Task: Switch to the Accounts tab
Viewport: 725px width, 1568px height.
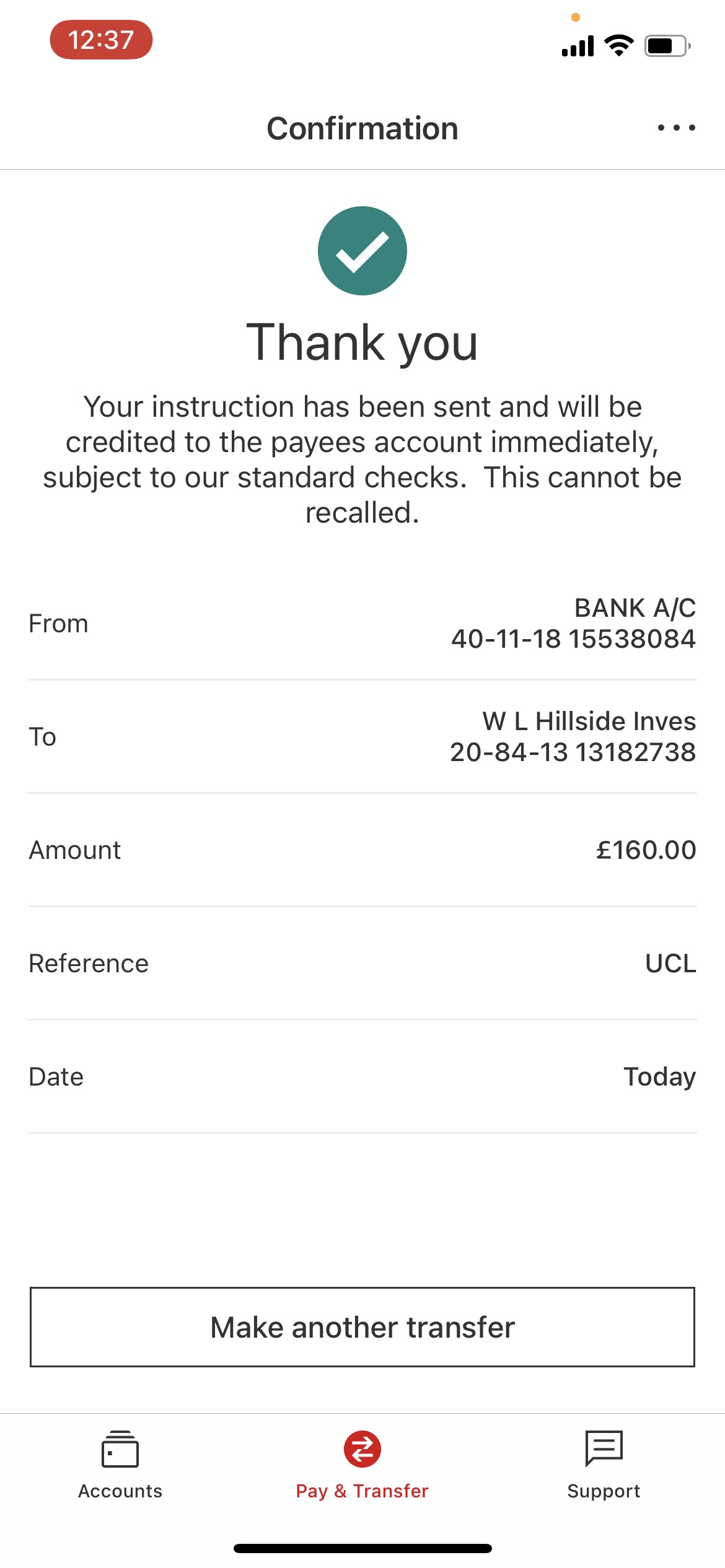Action: point(120,1465)
